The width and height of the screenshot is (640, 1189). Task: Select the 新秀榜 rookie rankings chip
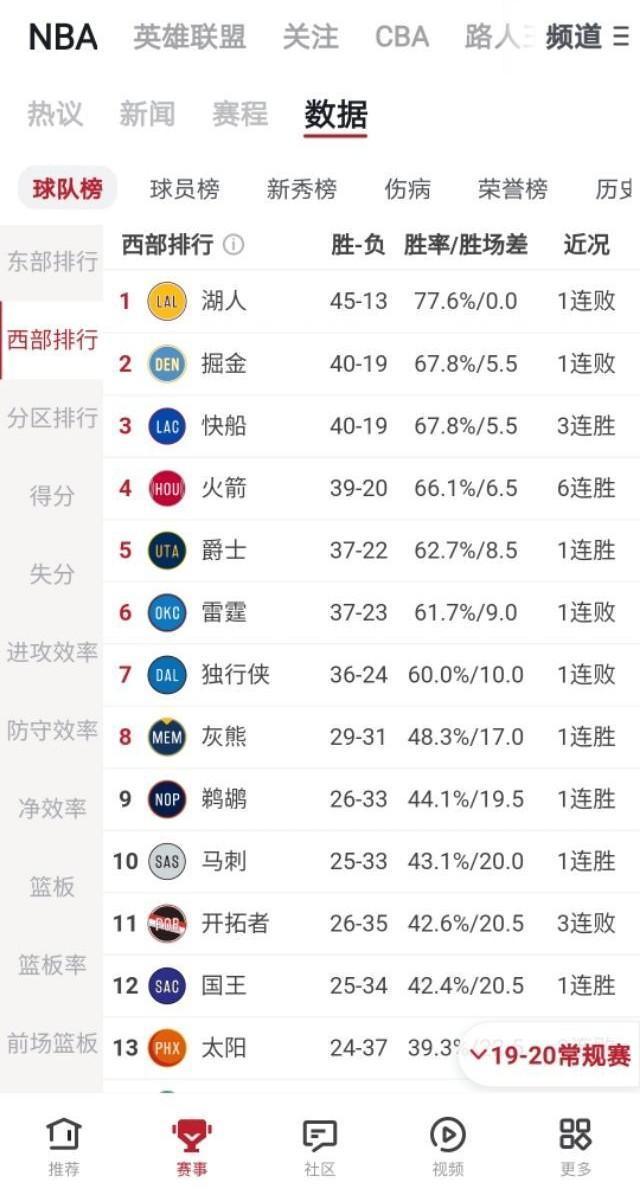[x=301, y=189]
